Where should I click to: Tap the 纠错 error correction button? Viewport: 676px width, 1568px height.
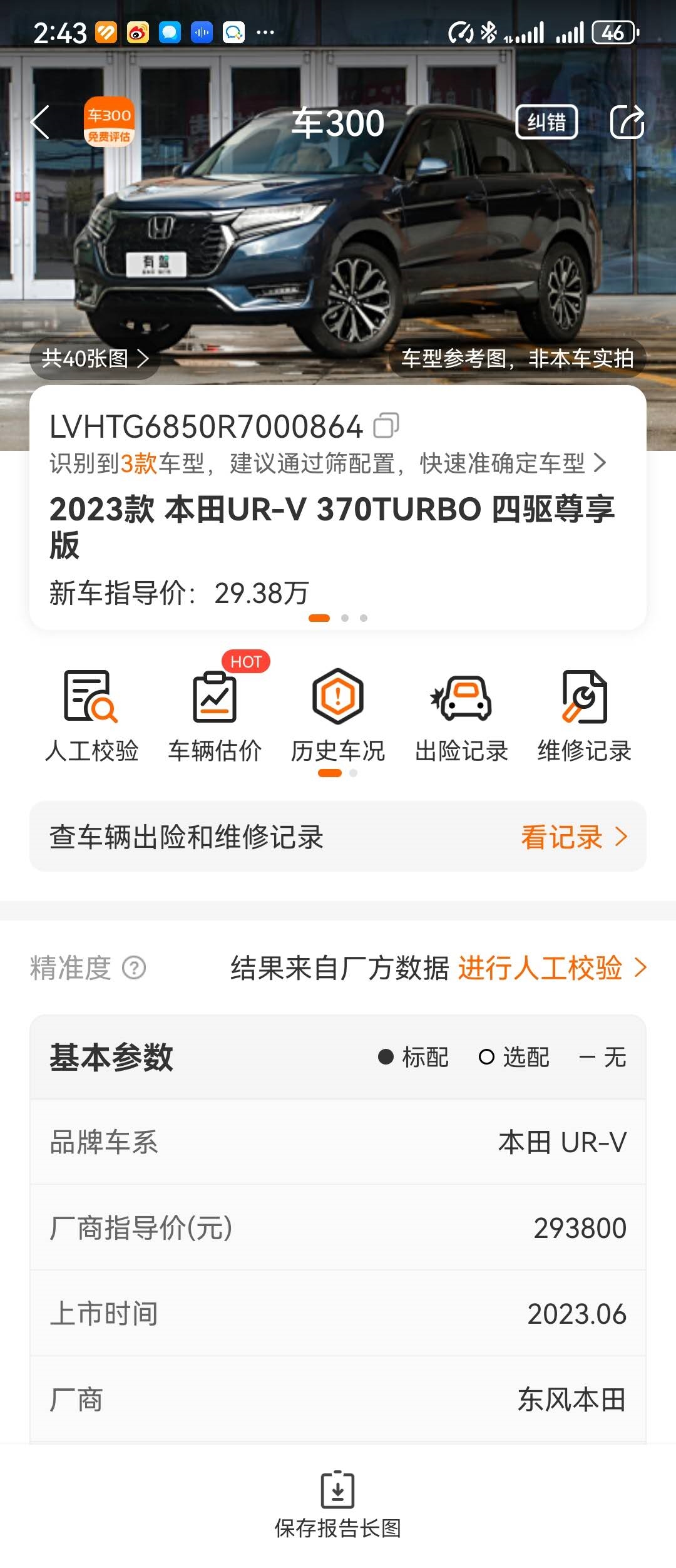coord(546,122)
